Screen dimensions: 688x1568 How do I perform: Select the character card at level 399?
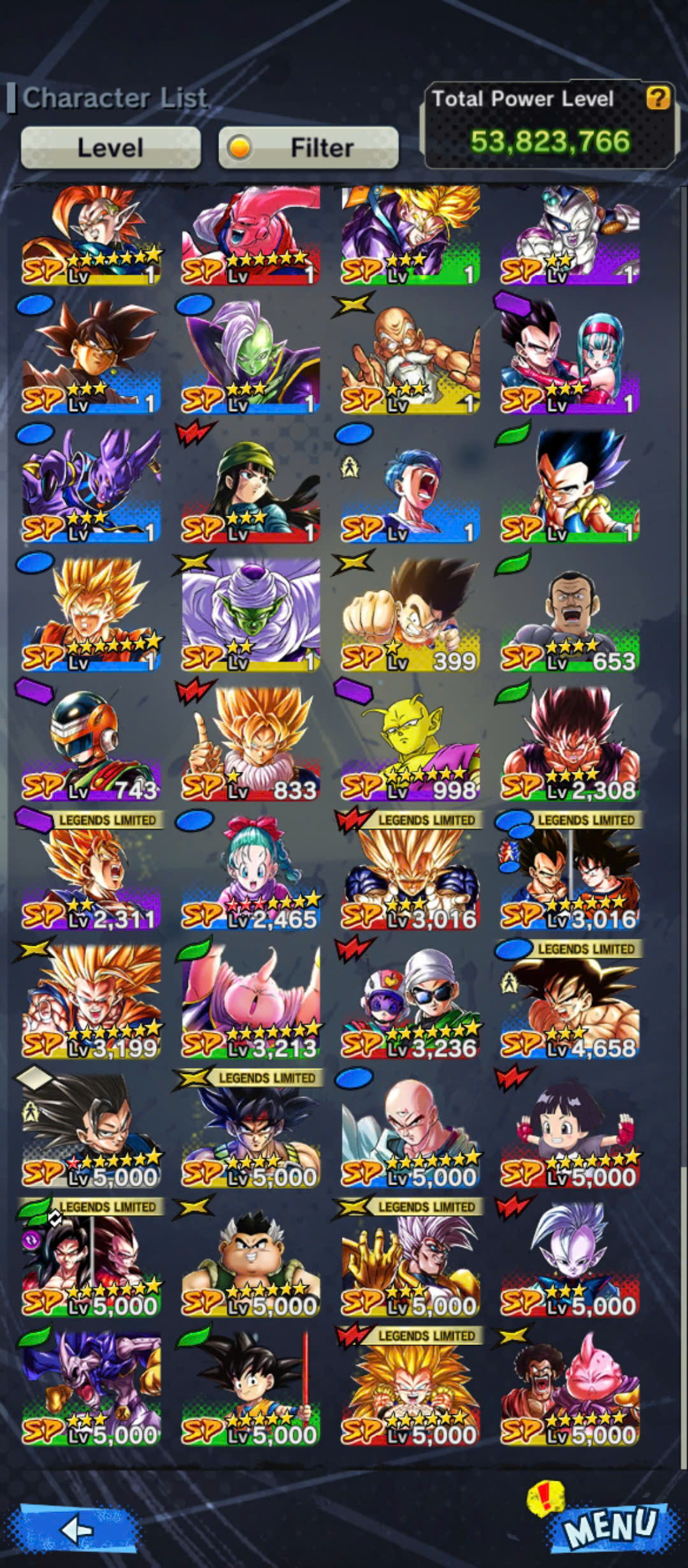click(x=410, y=615)
